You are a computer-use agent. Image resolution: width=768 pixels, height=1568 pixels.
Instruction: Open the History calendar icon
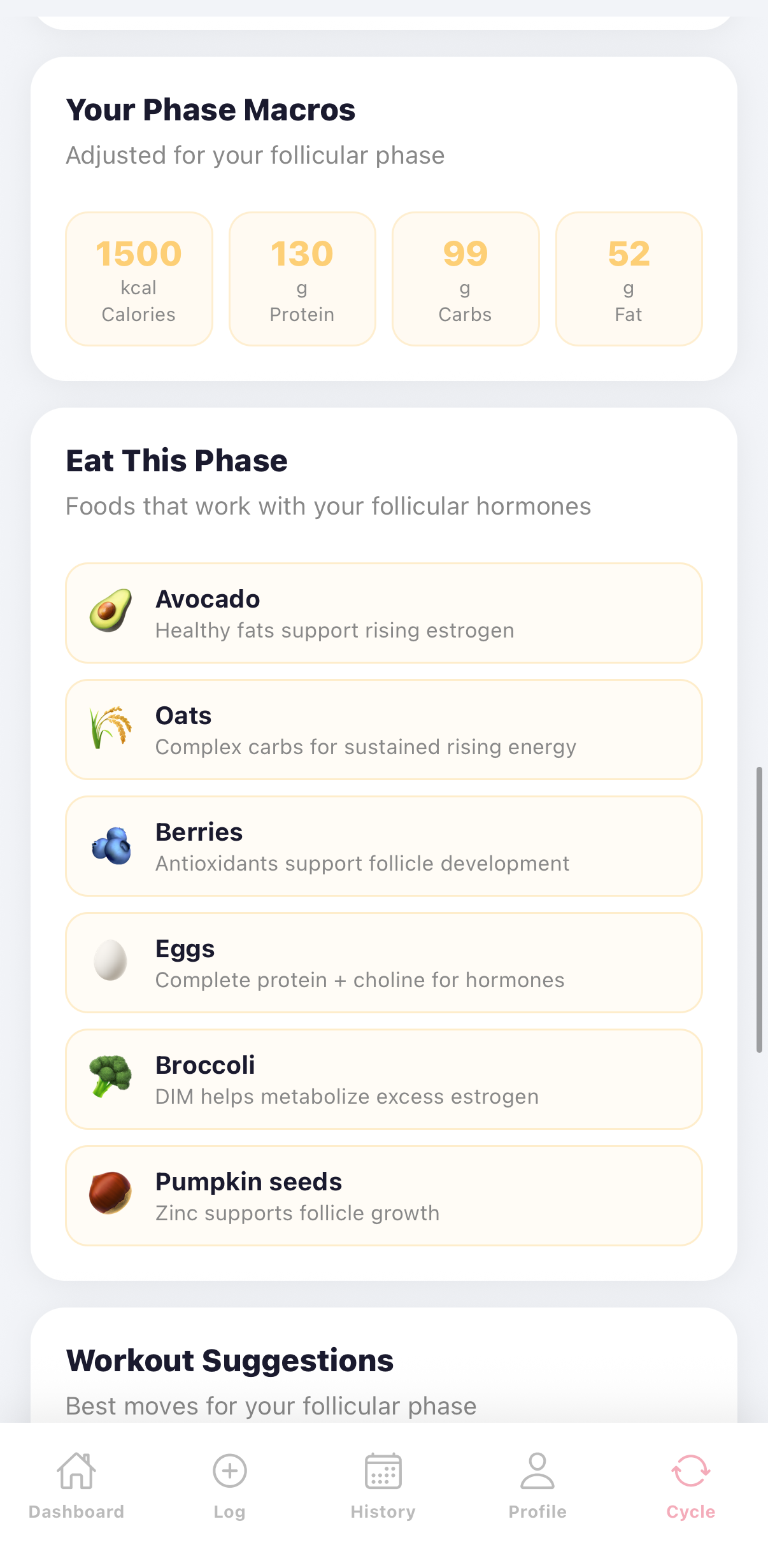point(383,1471)
